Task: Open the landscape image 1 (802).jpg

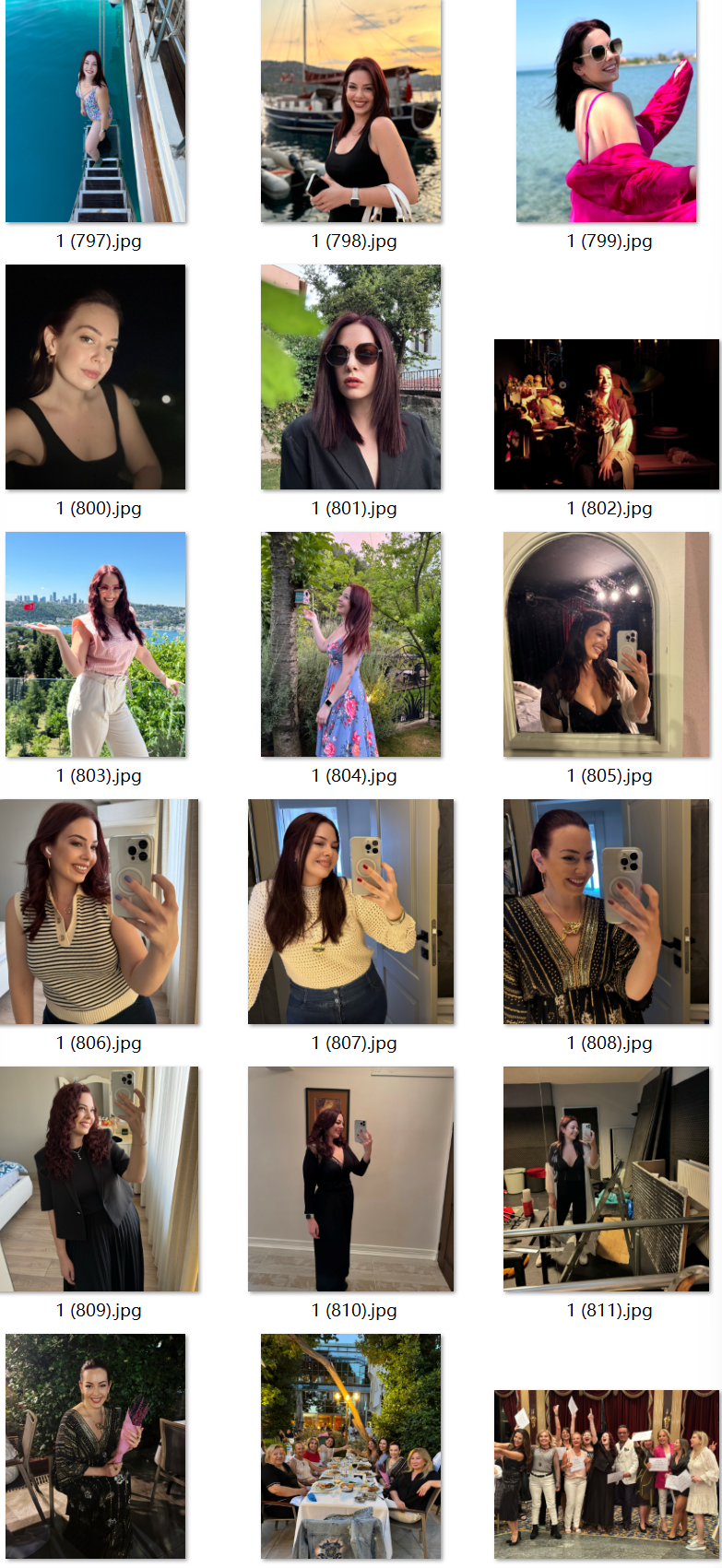Action: coord(606,414)
